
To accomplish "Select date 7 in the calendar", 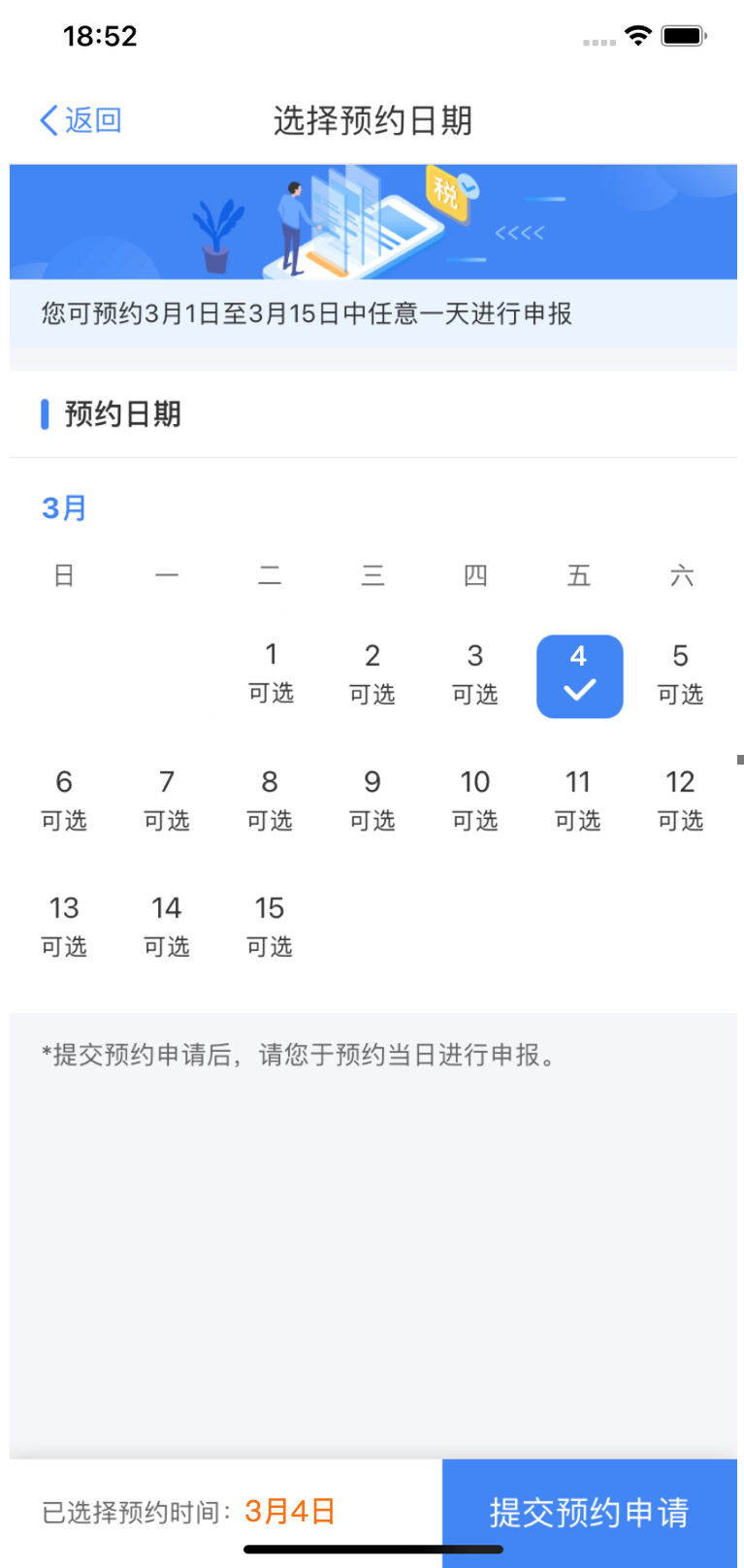I will point(167,800).
